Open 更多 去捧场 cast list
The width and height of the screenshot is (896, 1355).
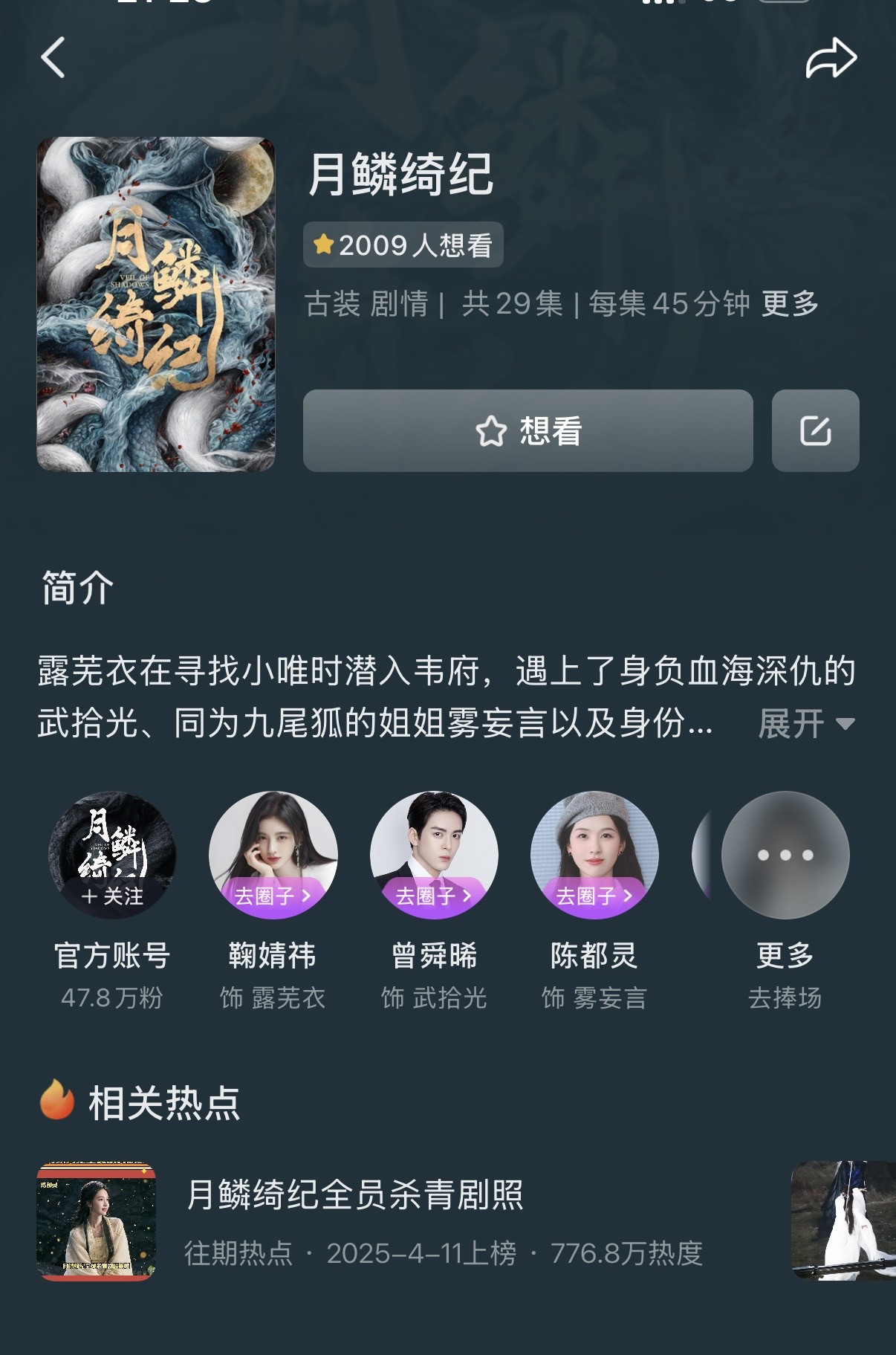tap(785, 856)
